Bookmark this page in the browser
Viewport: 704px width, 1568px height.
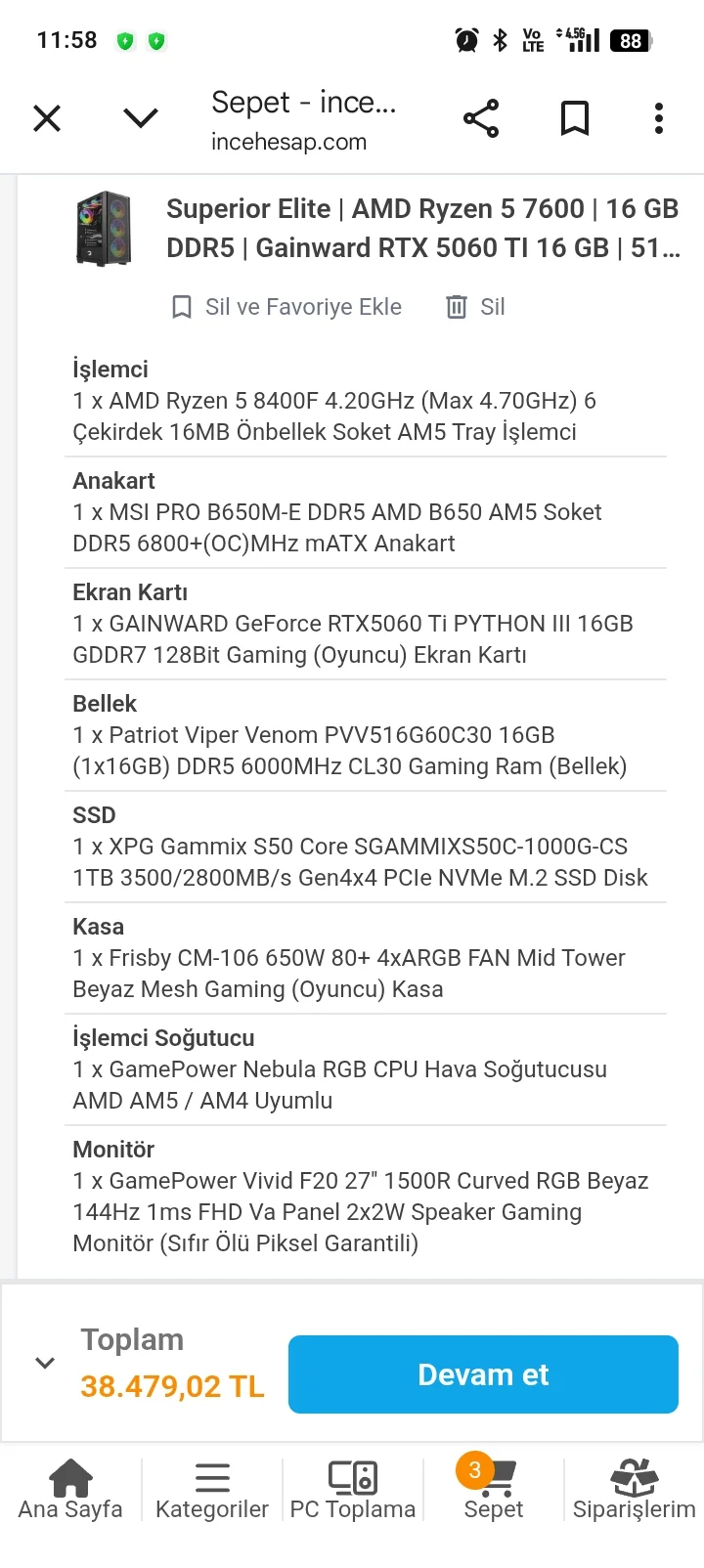[575, 119]
